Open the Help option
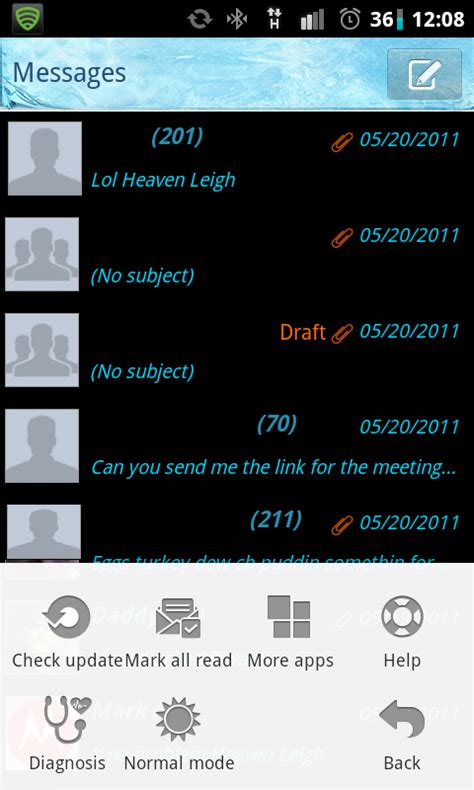The image size is (474, 790). coord(402,632)
